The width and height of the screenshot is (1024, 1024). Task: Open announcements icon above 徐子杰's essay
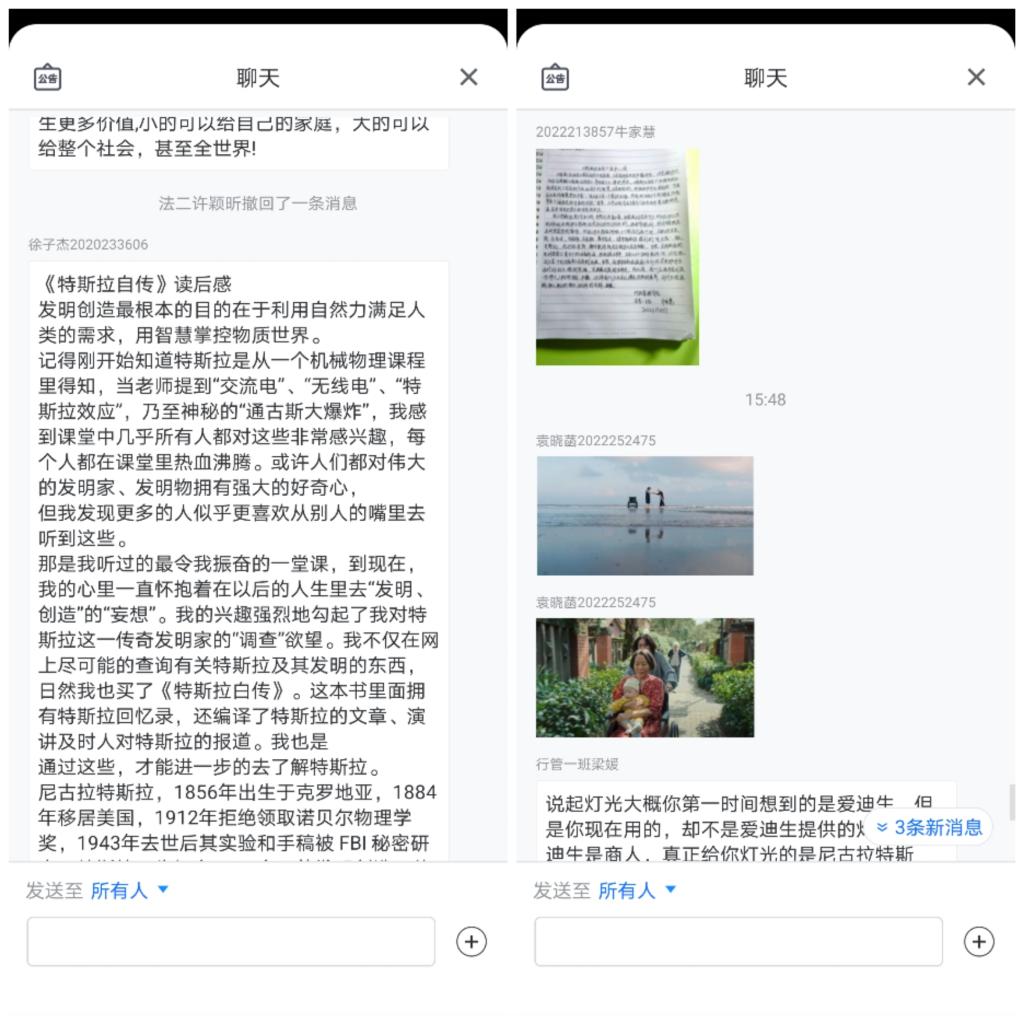click(47, 77)
